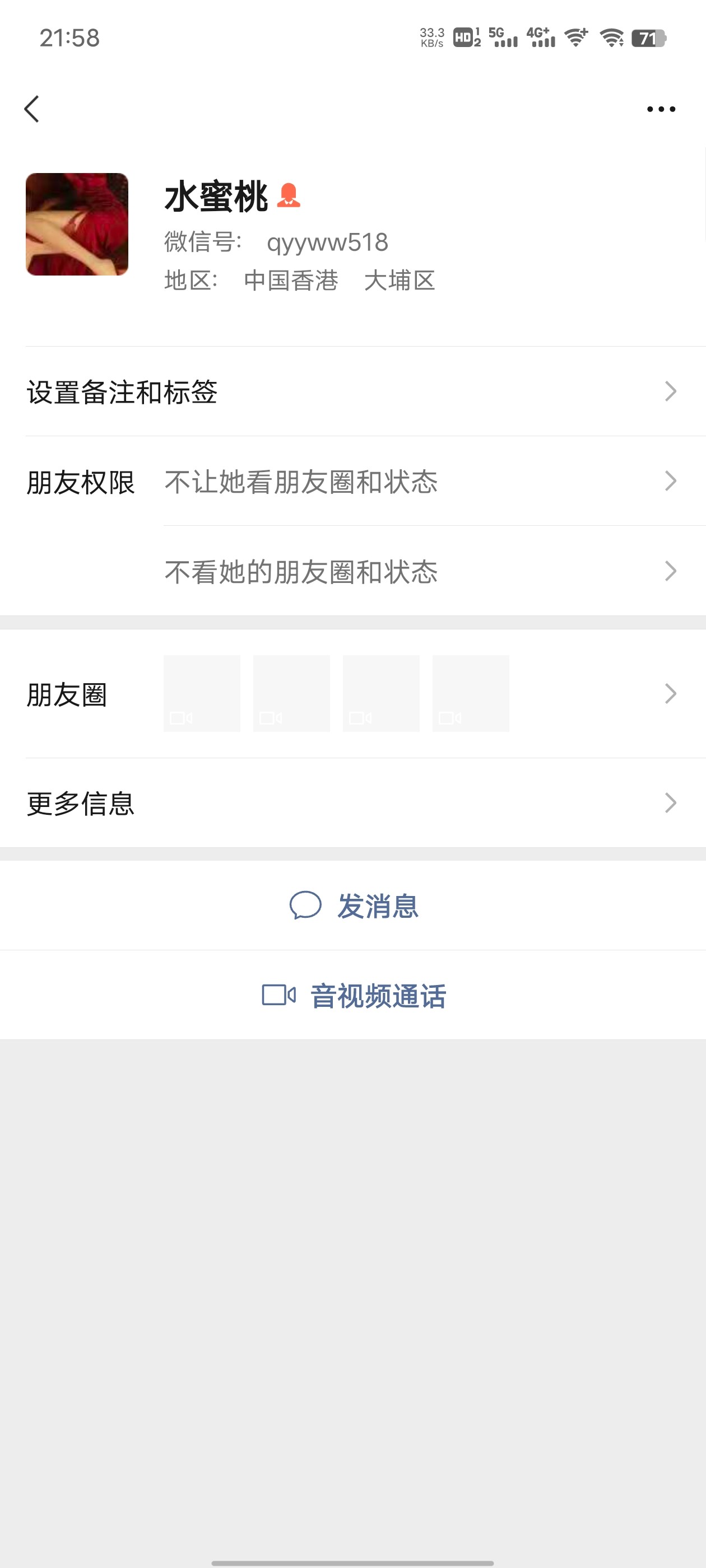View 水蜜桃's profile avatar
Screen dimensions: 706x1568
coord(77,224)
